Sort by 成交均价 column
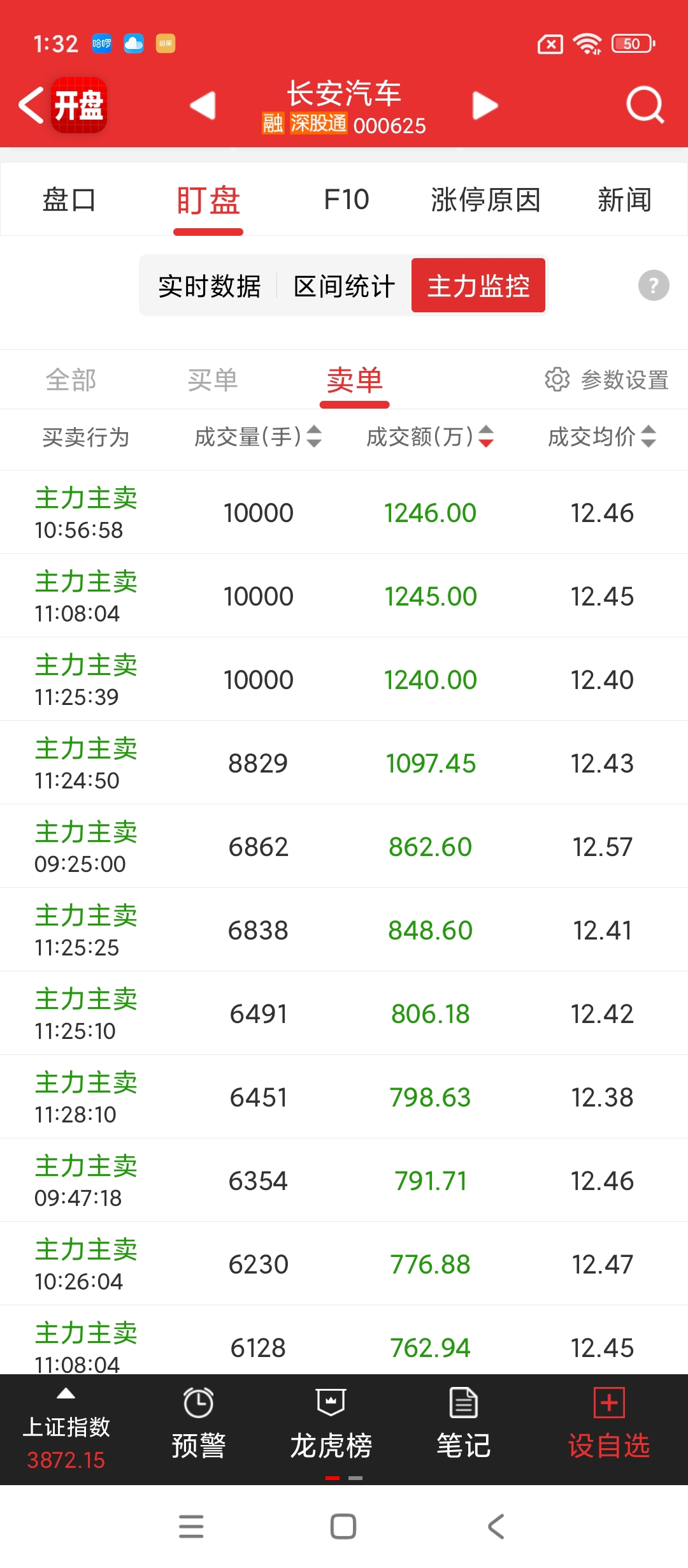688x1568 pixels. pyautogui.click(x=602, y=437)
